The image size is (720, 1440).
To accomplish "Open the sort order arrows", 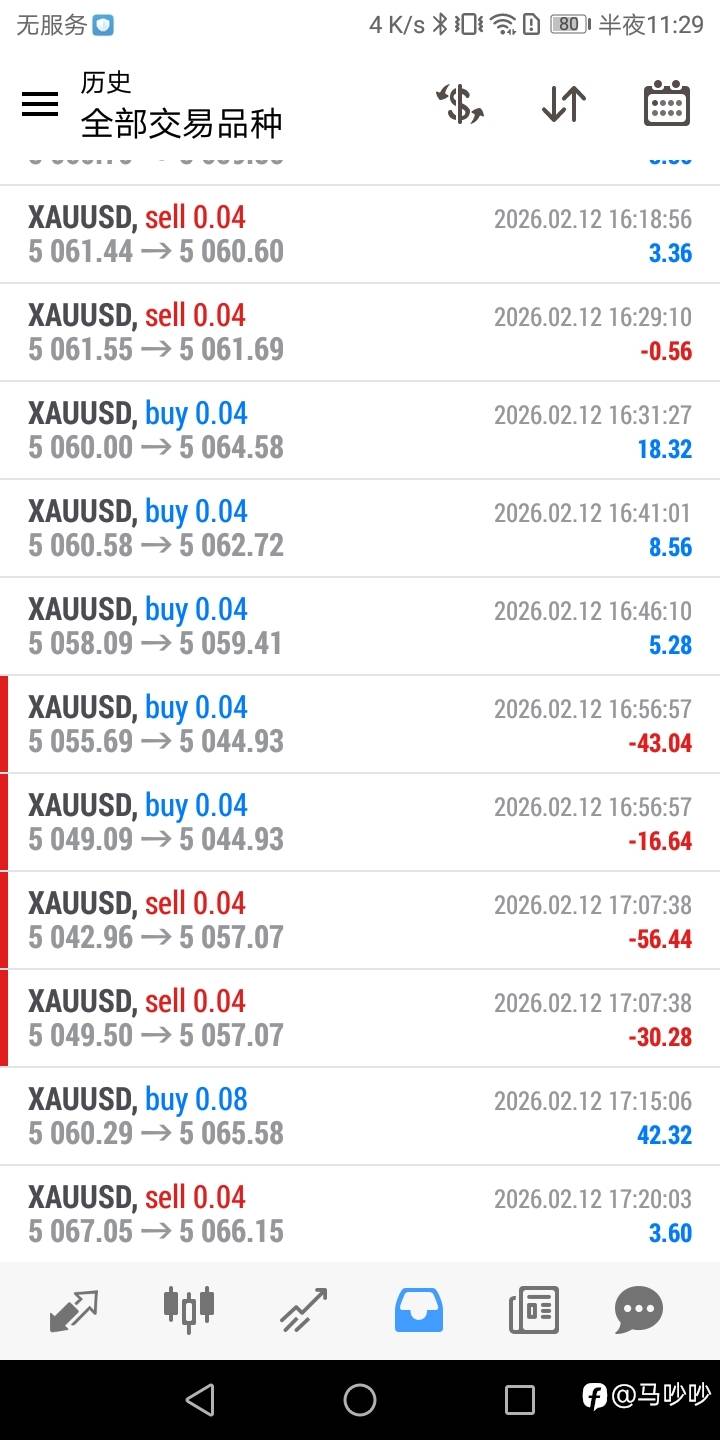I will 563,104.
